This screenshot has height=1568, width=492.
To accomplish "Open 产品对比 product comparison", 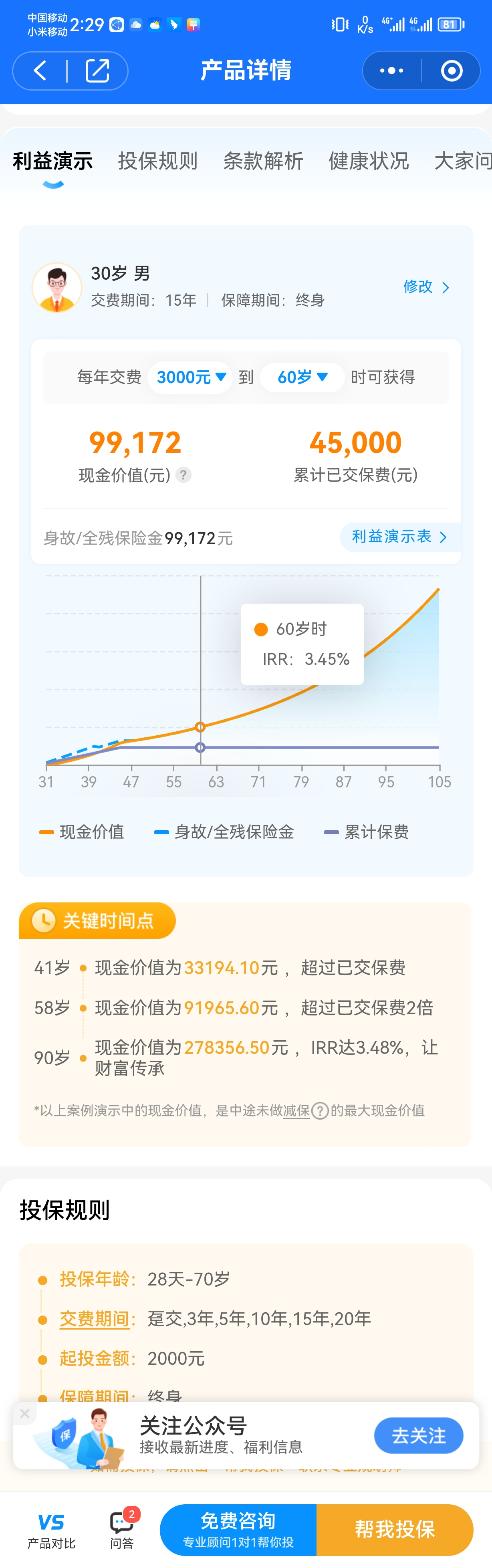I will click(x=51, y=1530).
